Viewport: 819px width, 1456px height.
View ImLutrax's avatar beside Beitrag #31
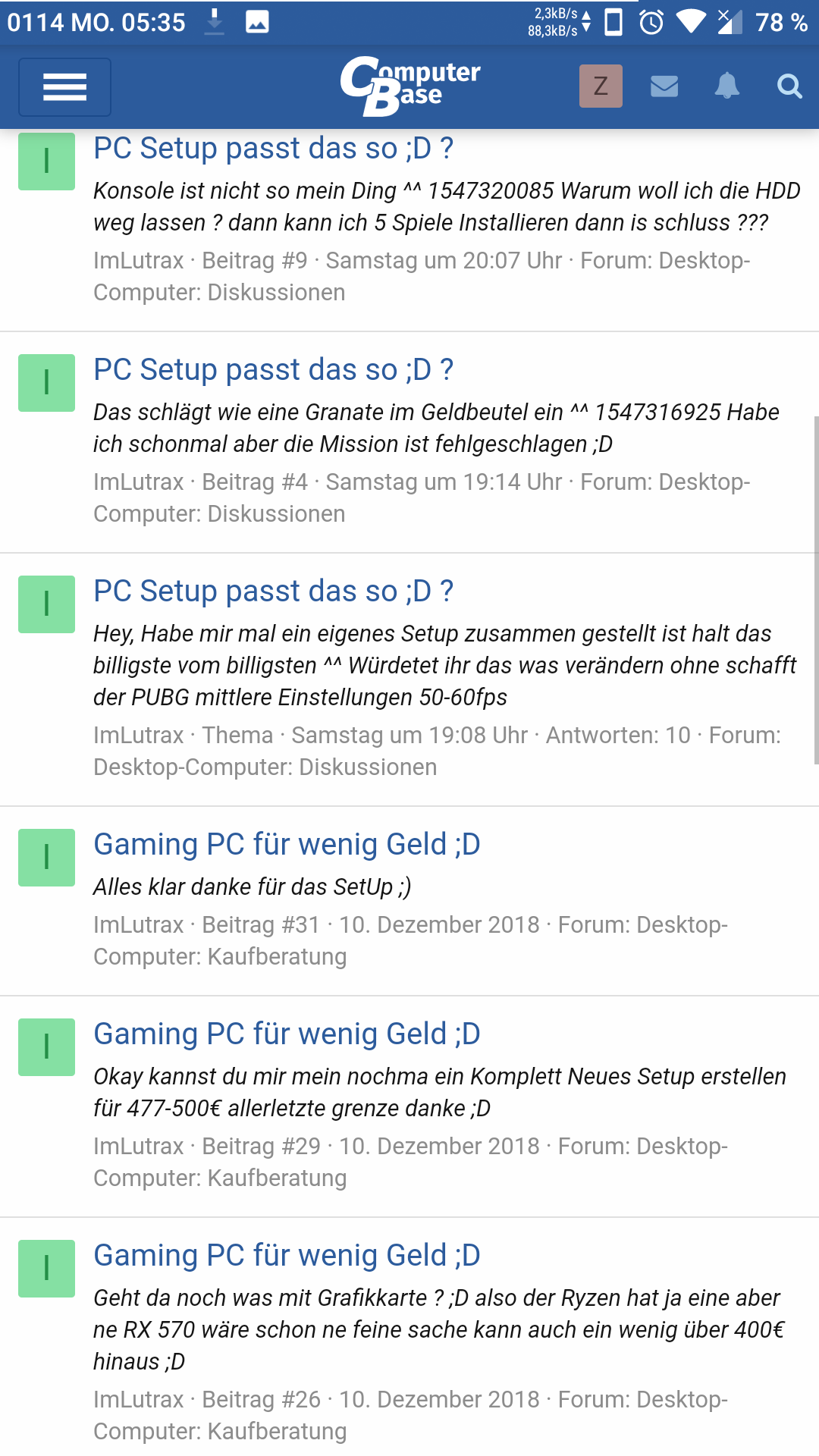(47, 858)
